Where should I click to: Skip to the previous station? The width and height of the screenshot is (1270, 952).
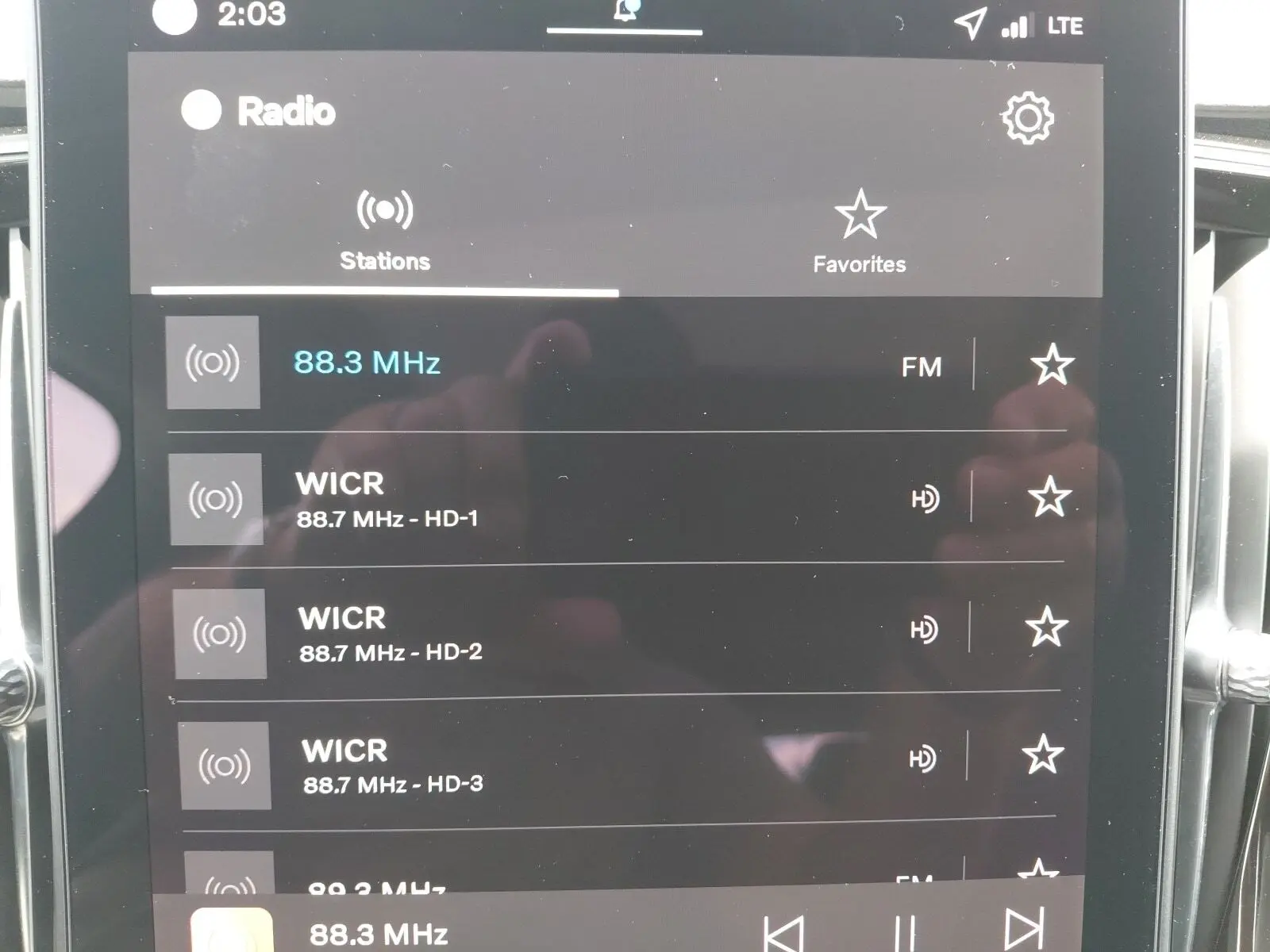(783, 934)
